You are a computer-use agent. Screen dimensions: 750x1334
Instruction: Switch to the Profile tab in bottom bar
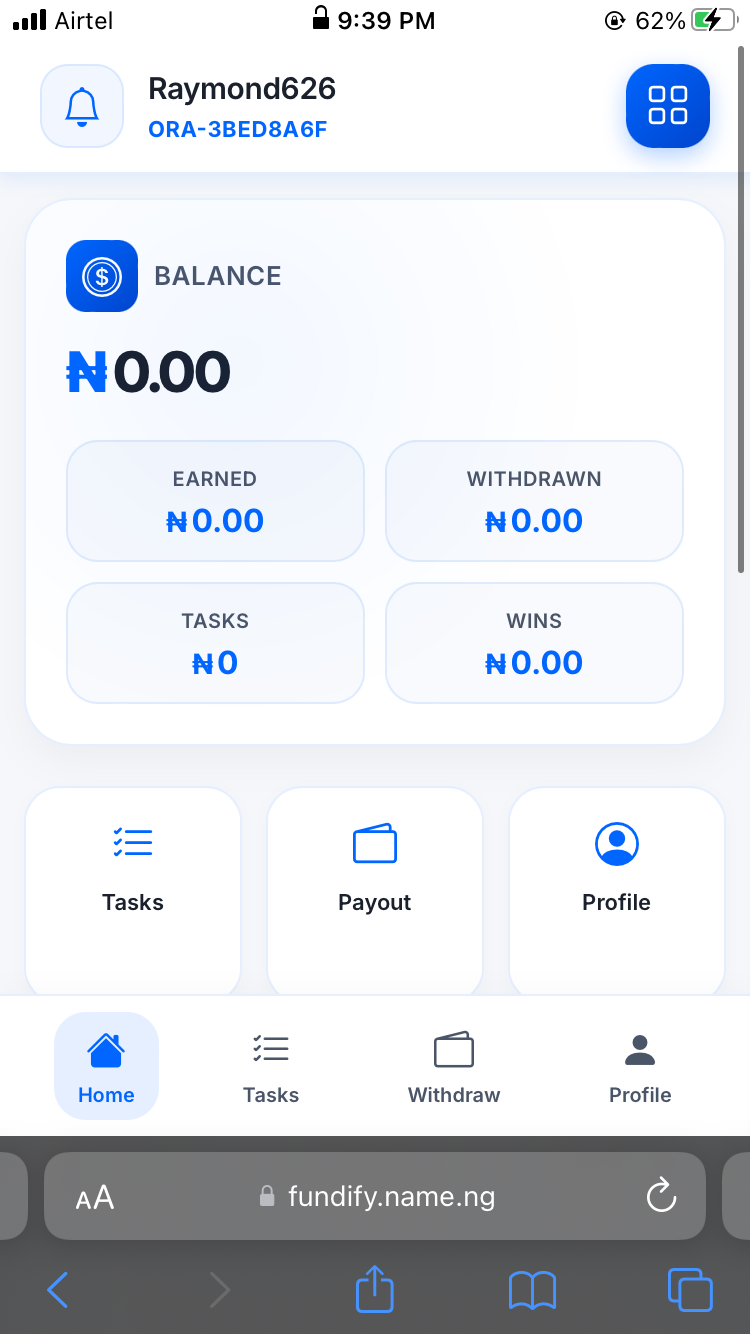[640, 1066]
